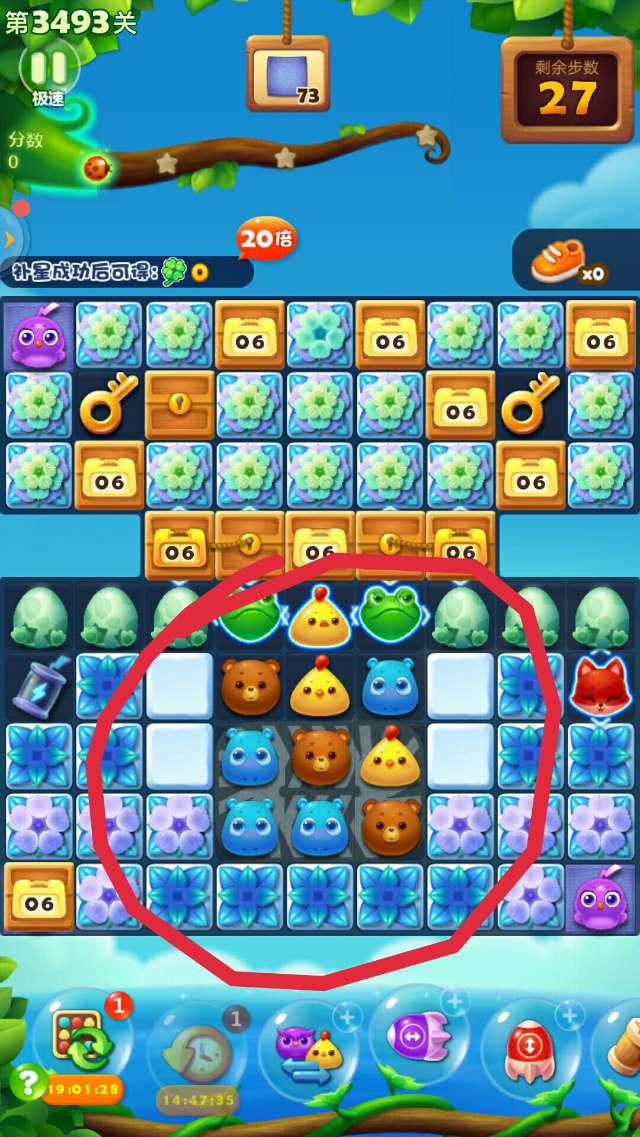640x1137 pixels.
Task: Open the question mark help
Action: (28, 1083)
